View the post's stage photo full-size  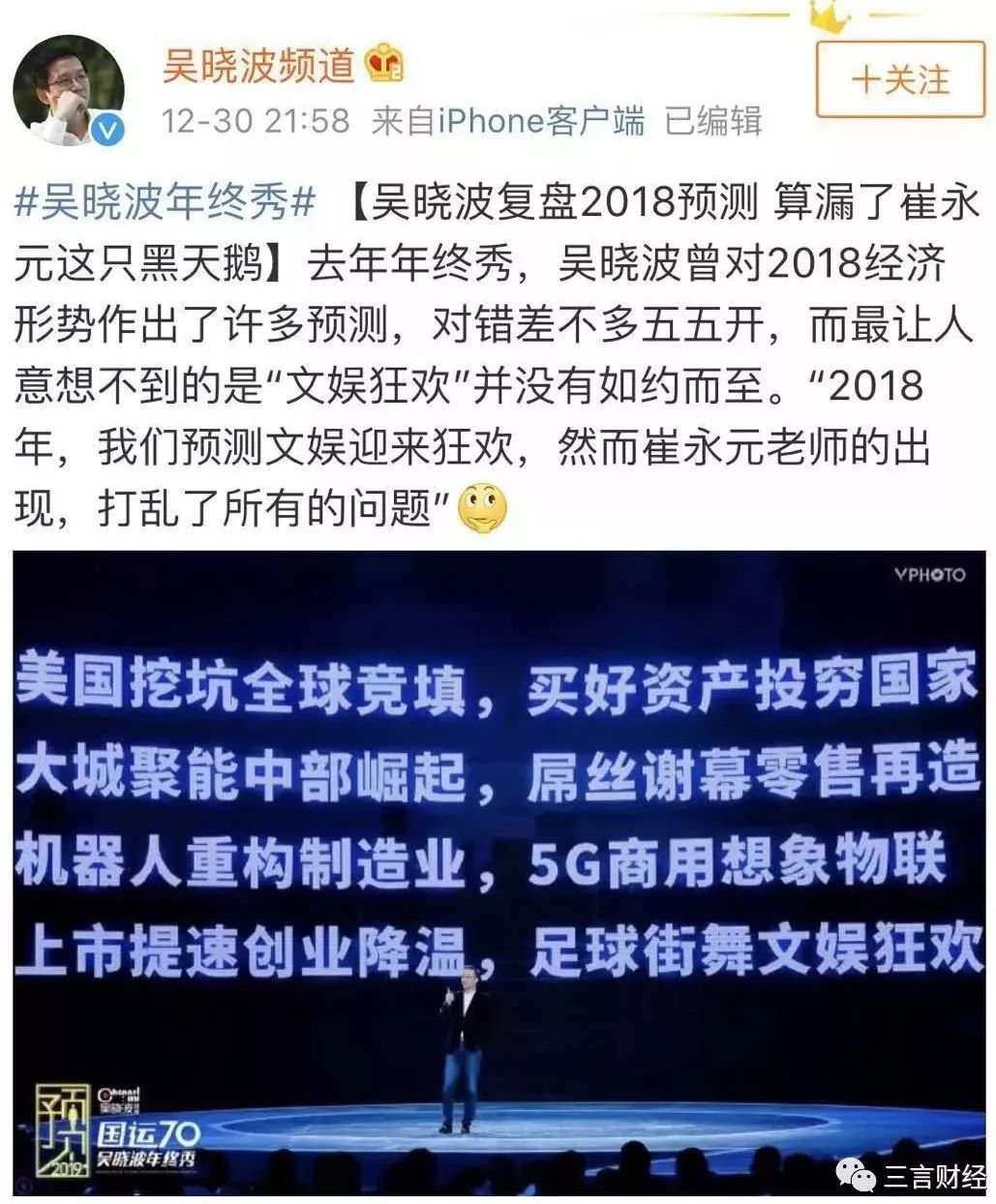point(498,871)
